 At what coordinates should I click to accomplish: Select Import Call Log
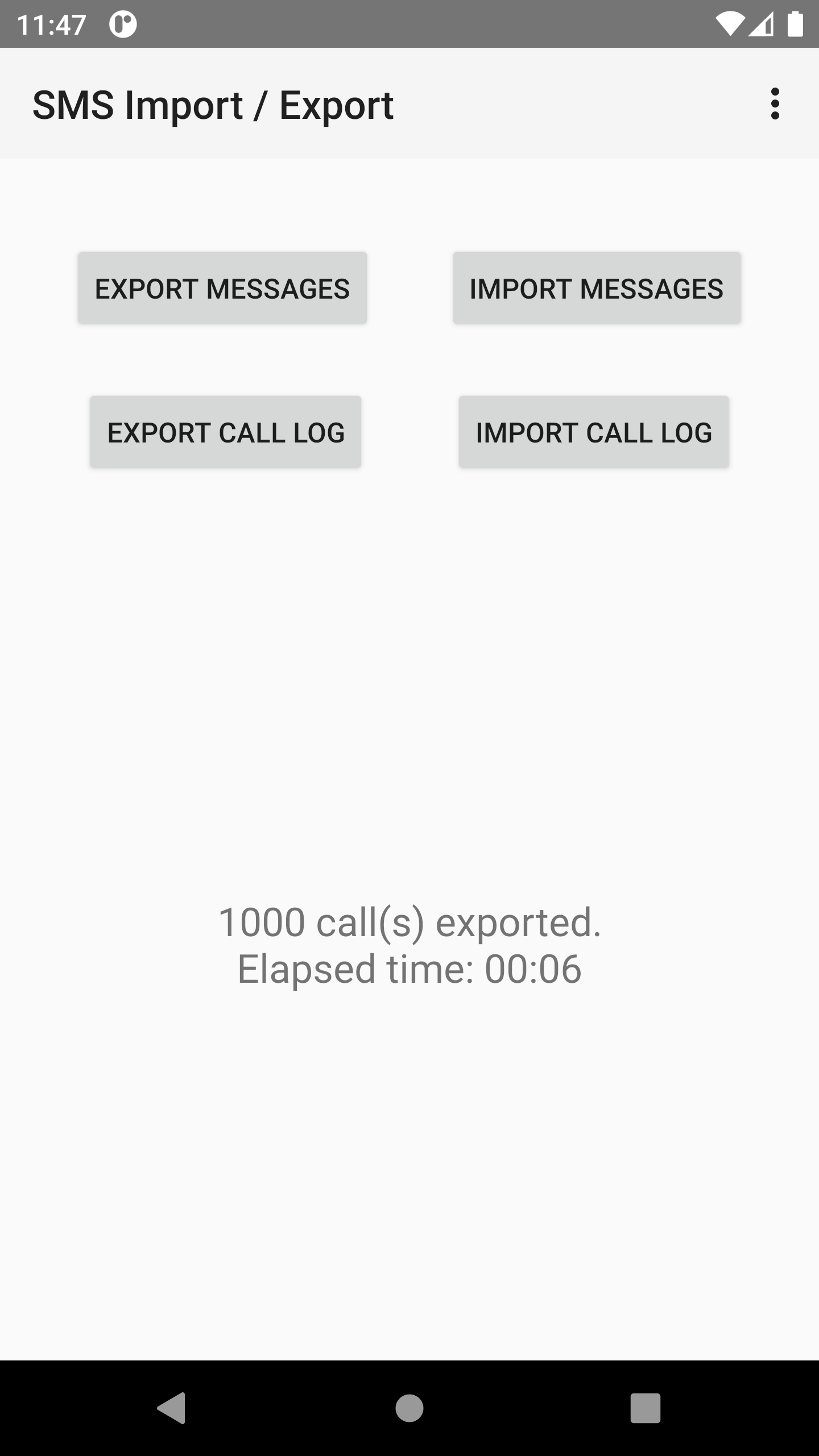coord(594,432)
